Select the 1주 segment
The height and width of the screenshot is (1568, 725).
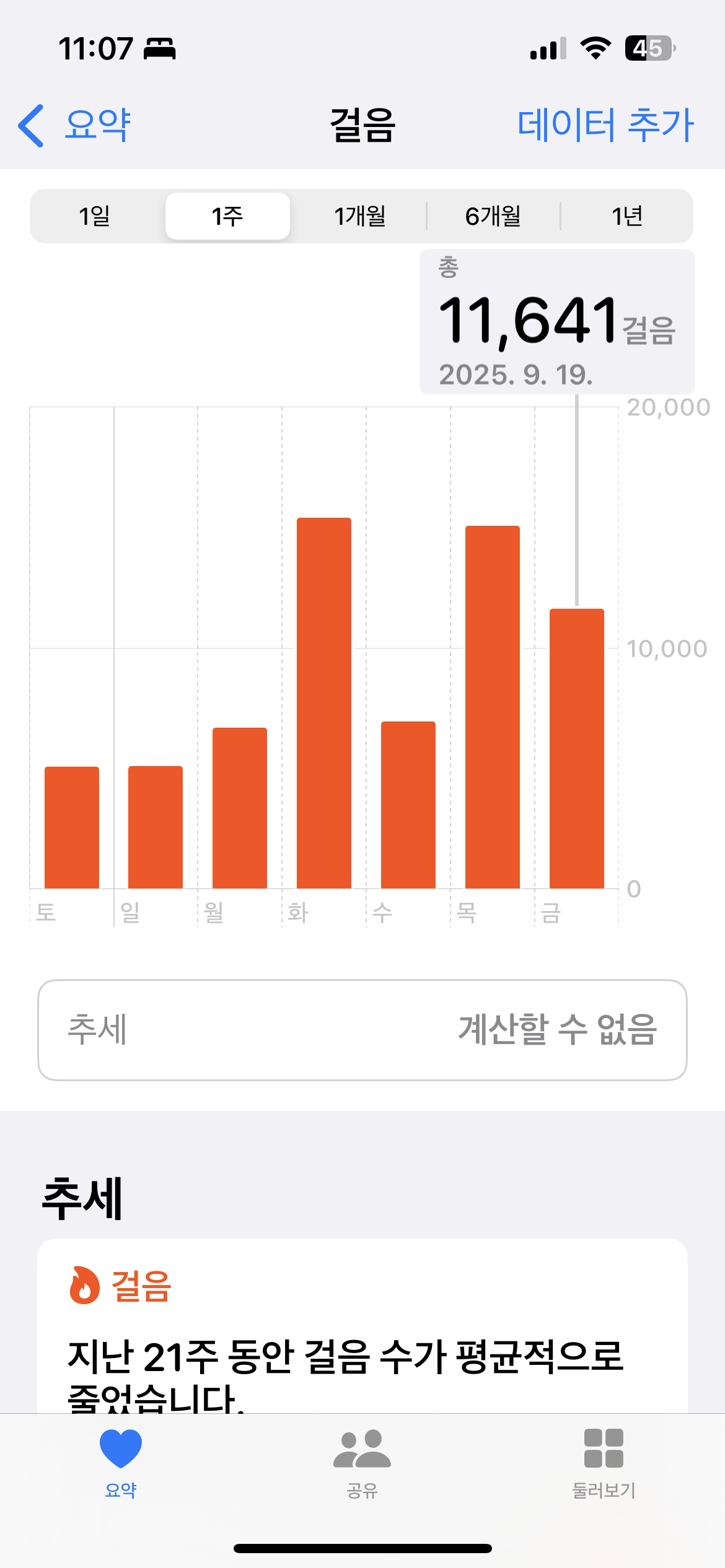(227, 216)
